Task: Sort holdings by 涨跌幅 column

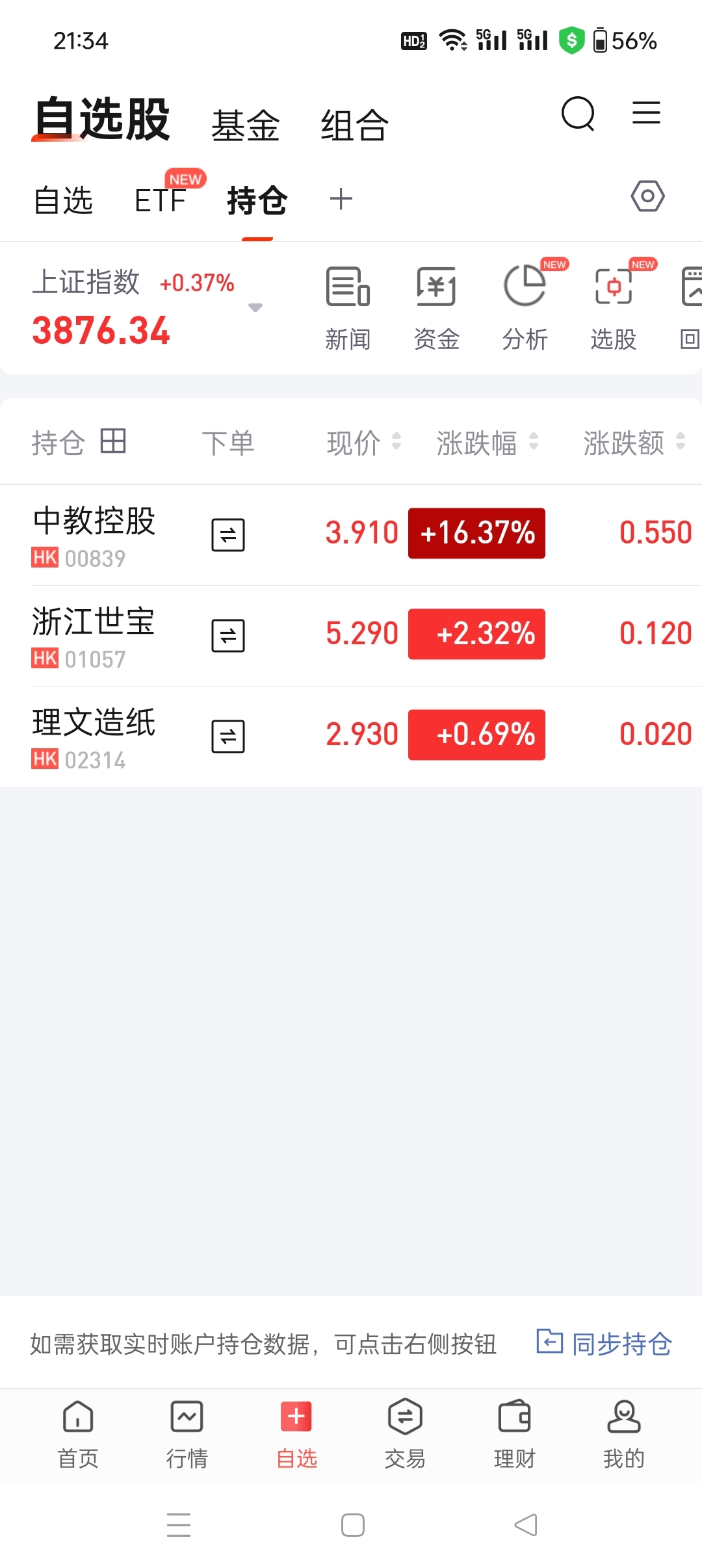Action: click(487, 443)
